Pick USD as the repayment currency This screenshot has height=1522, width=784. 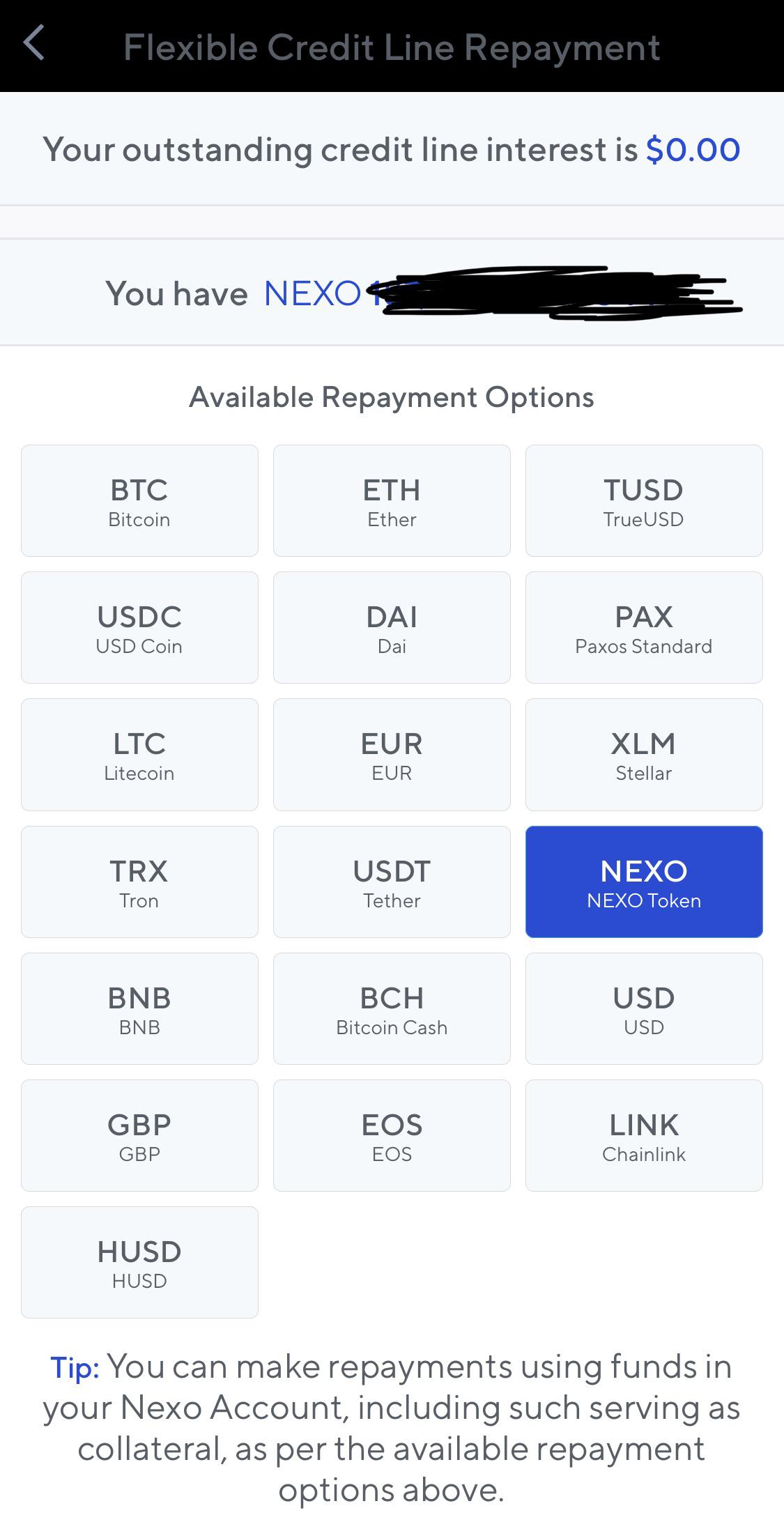[x=643, y=1008]
